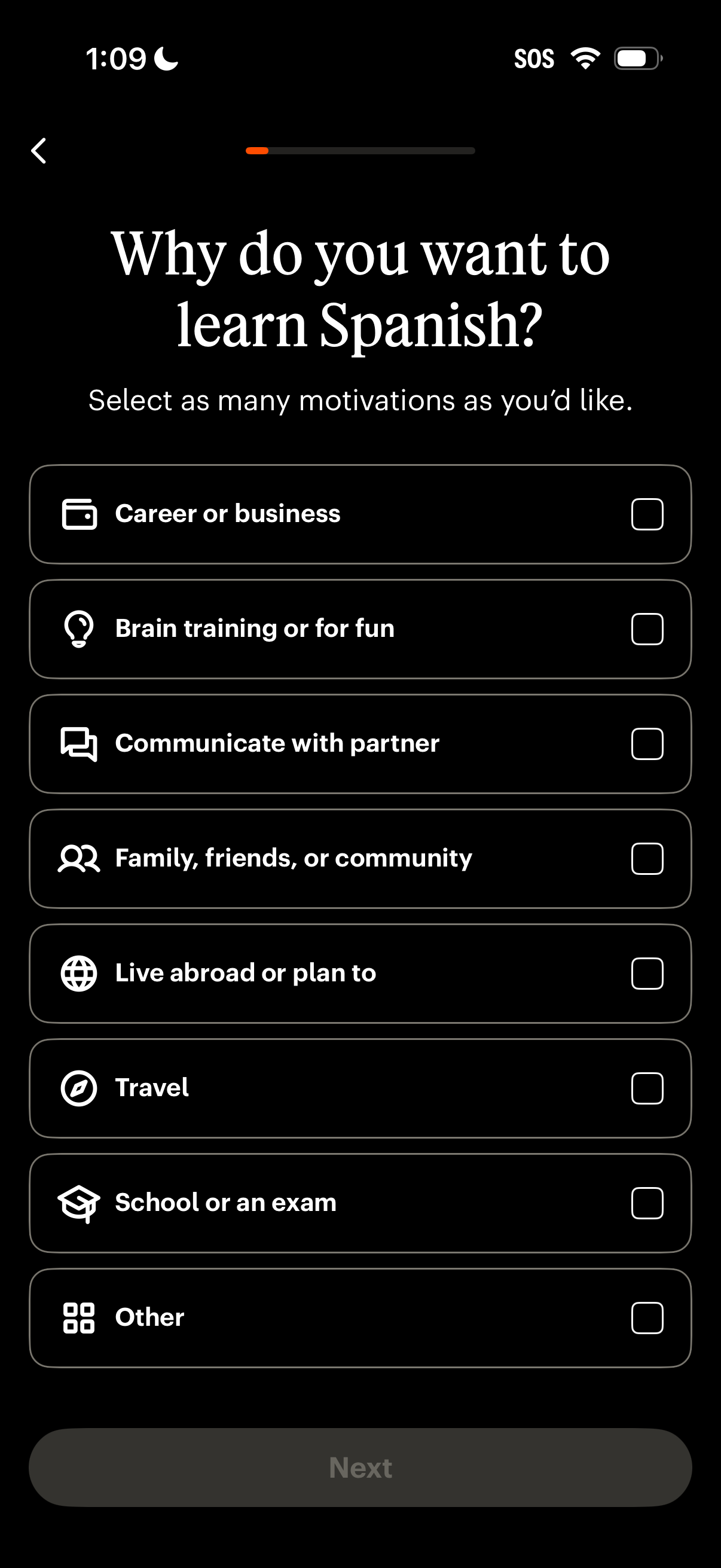
Task: Check the Career or business checkbox
Action: click(647, 514)
